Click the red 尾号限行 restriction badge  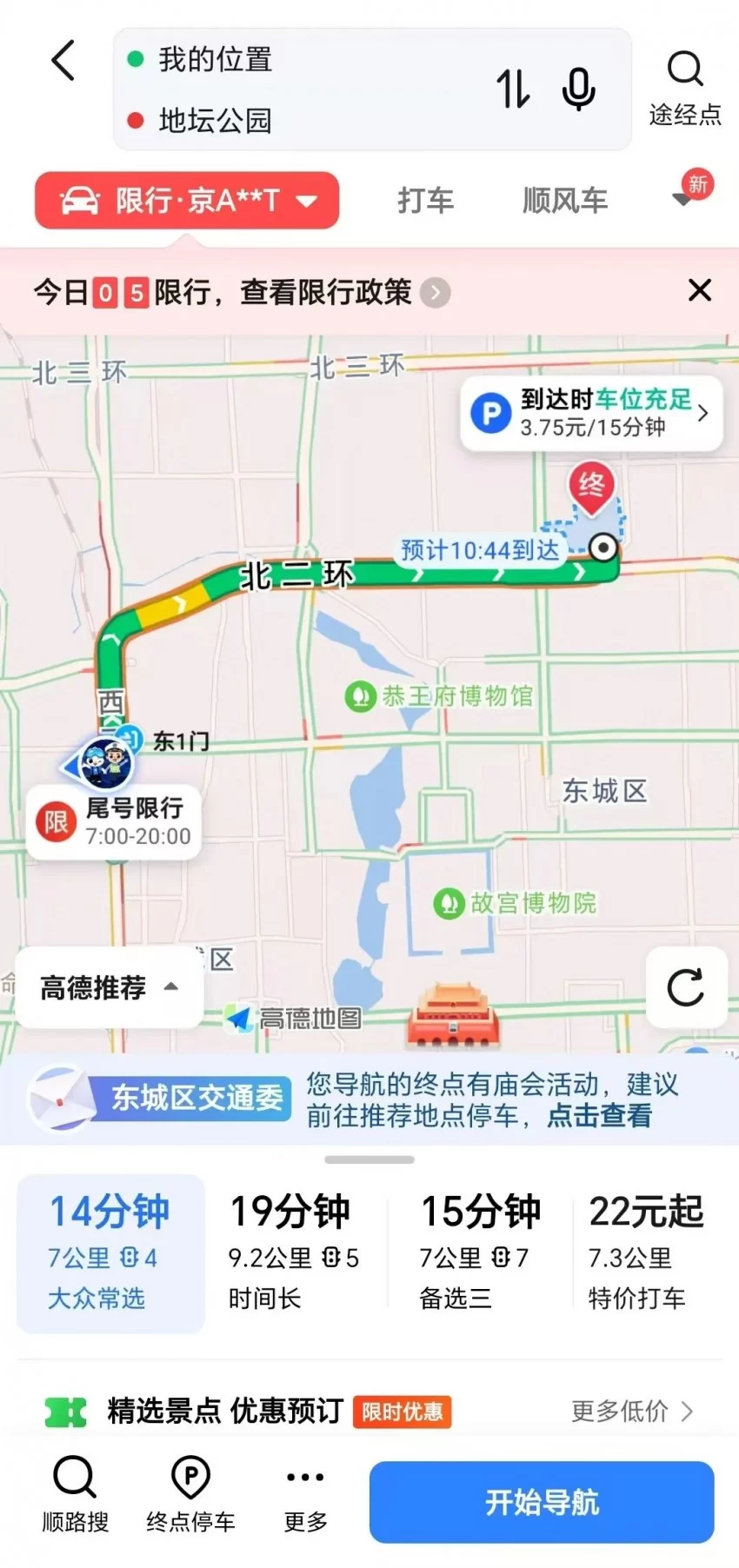click(55, 819)
